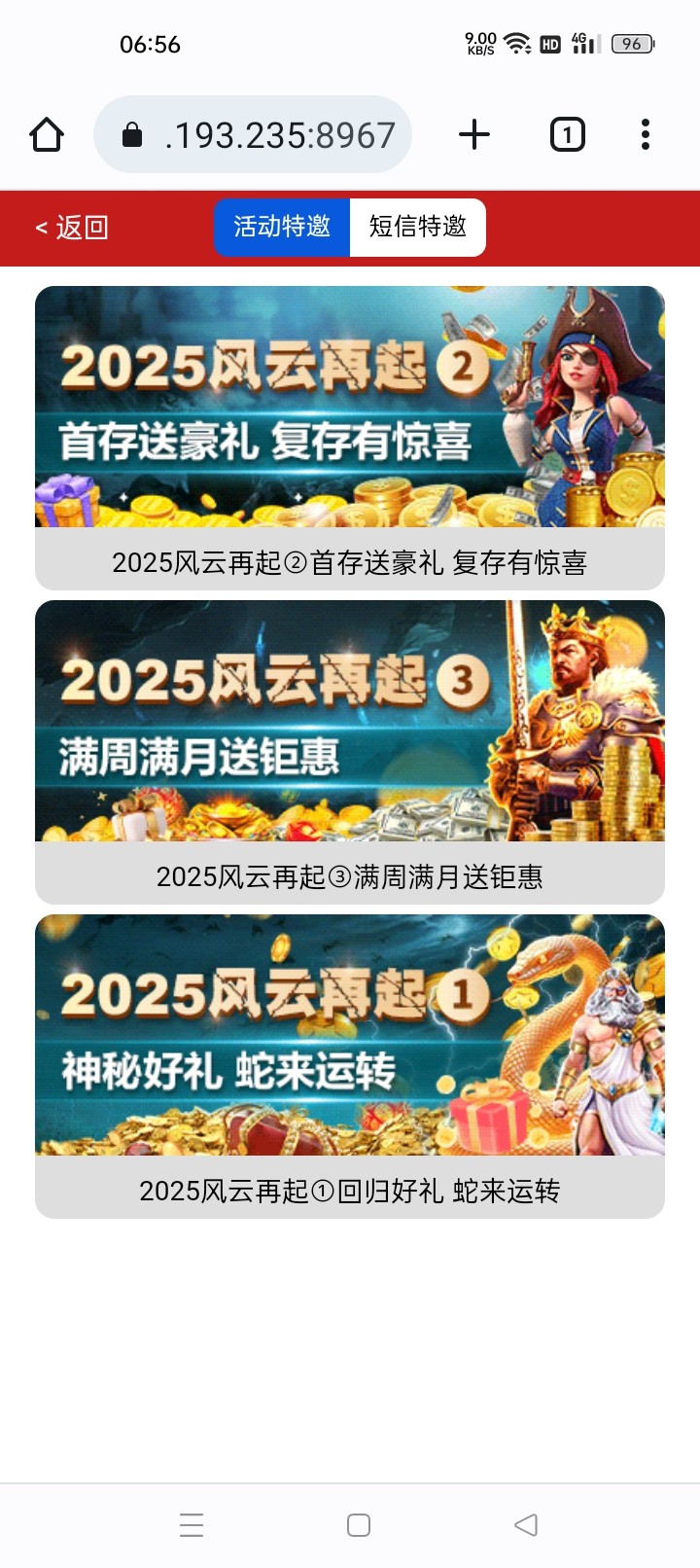The height and width of the screenshot is (1568, 700).
Task: Go back with the 返回 button
Action: click(x=72, y=228)
